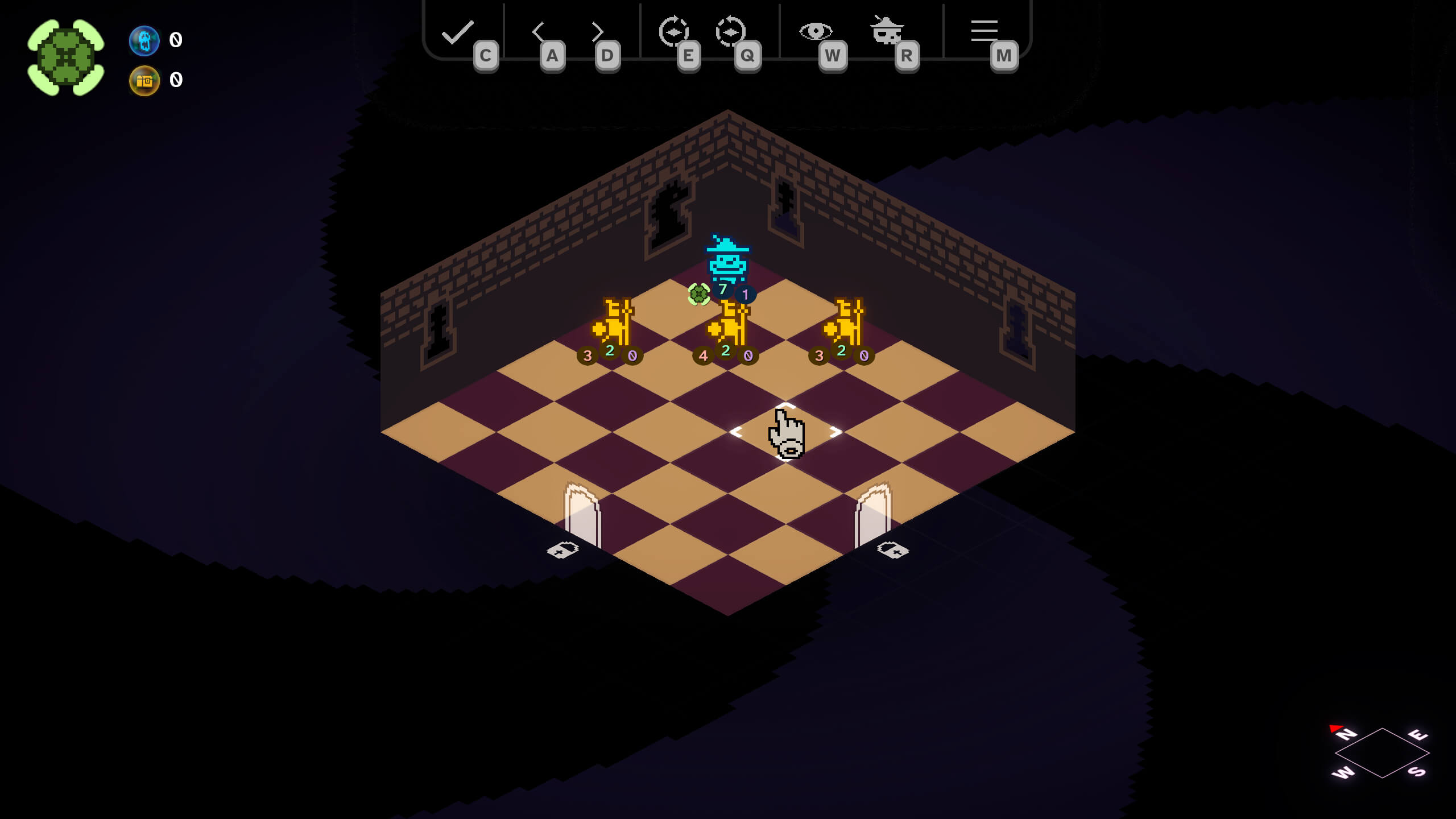Tap the compass to reorient view
The width and height of the screenshot is (1456, 819).
click(1381, 753)
